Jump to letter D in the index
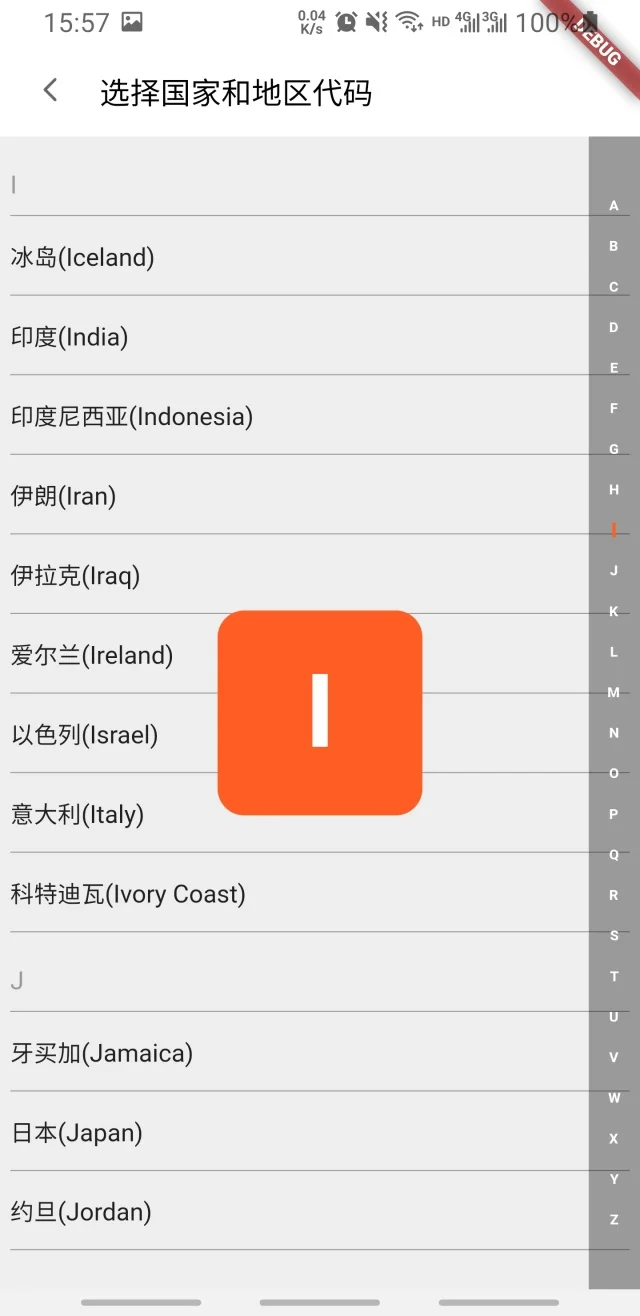640x1316 pixels. 614,328
